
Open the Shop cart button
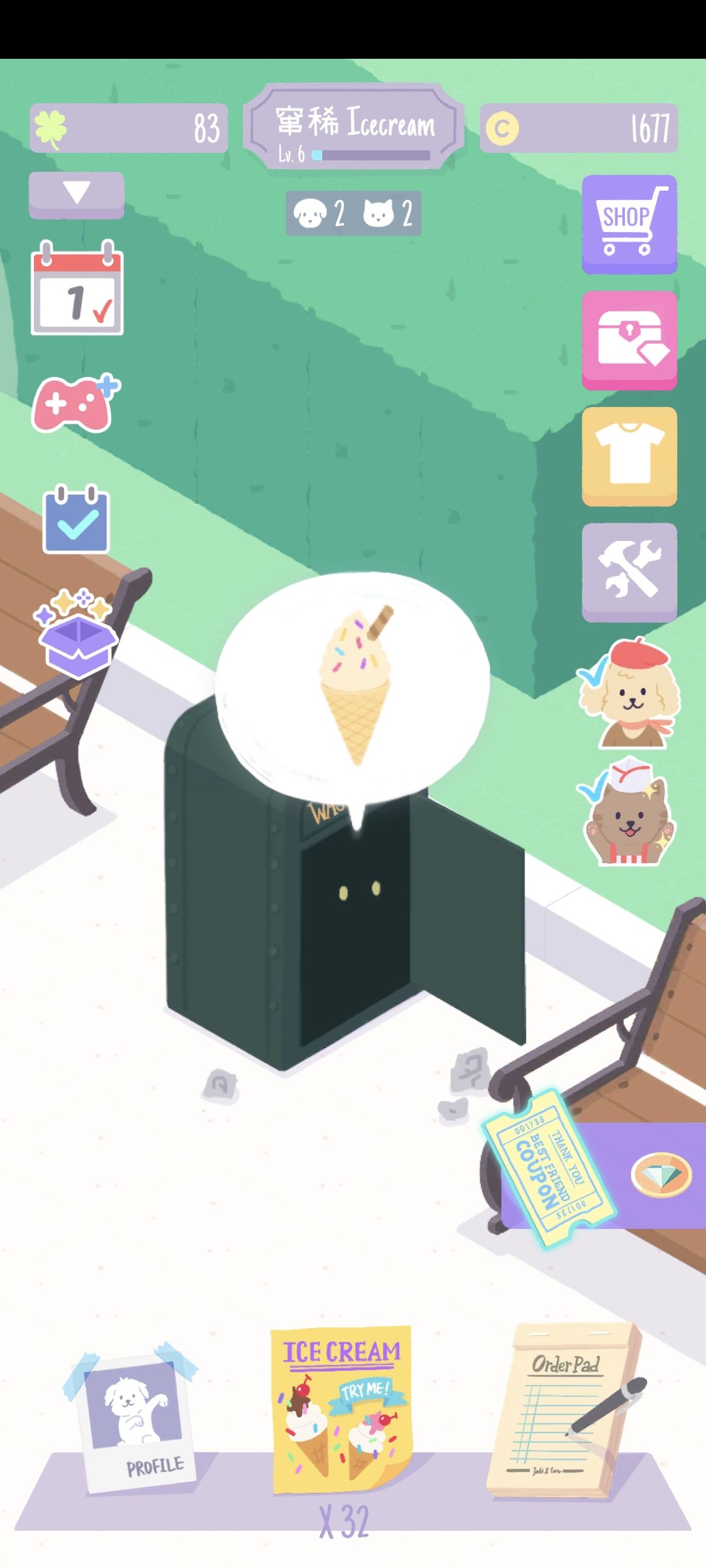click(x=630, y=224)
